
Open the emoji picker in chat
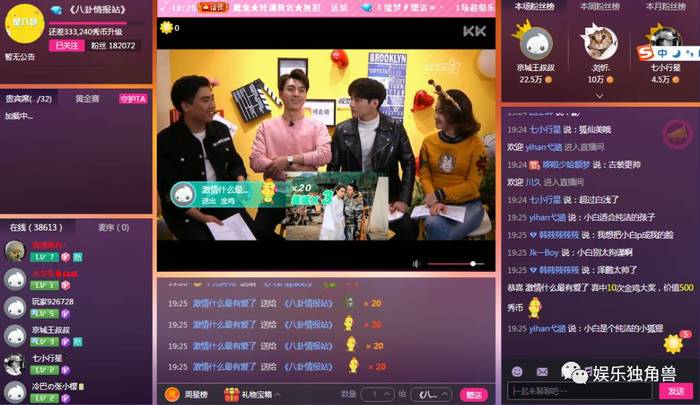517,371
